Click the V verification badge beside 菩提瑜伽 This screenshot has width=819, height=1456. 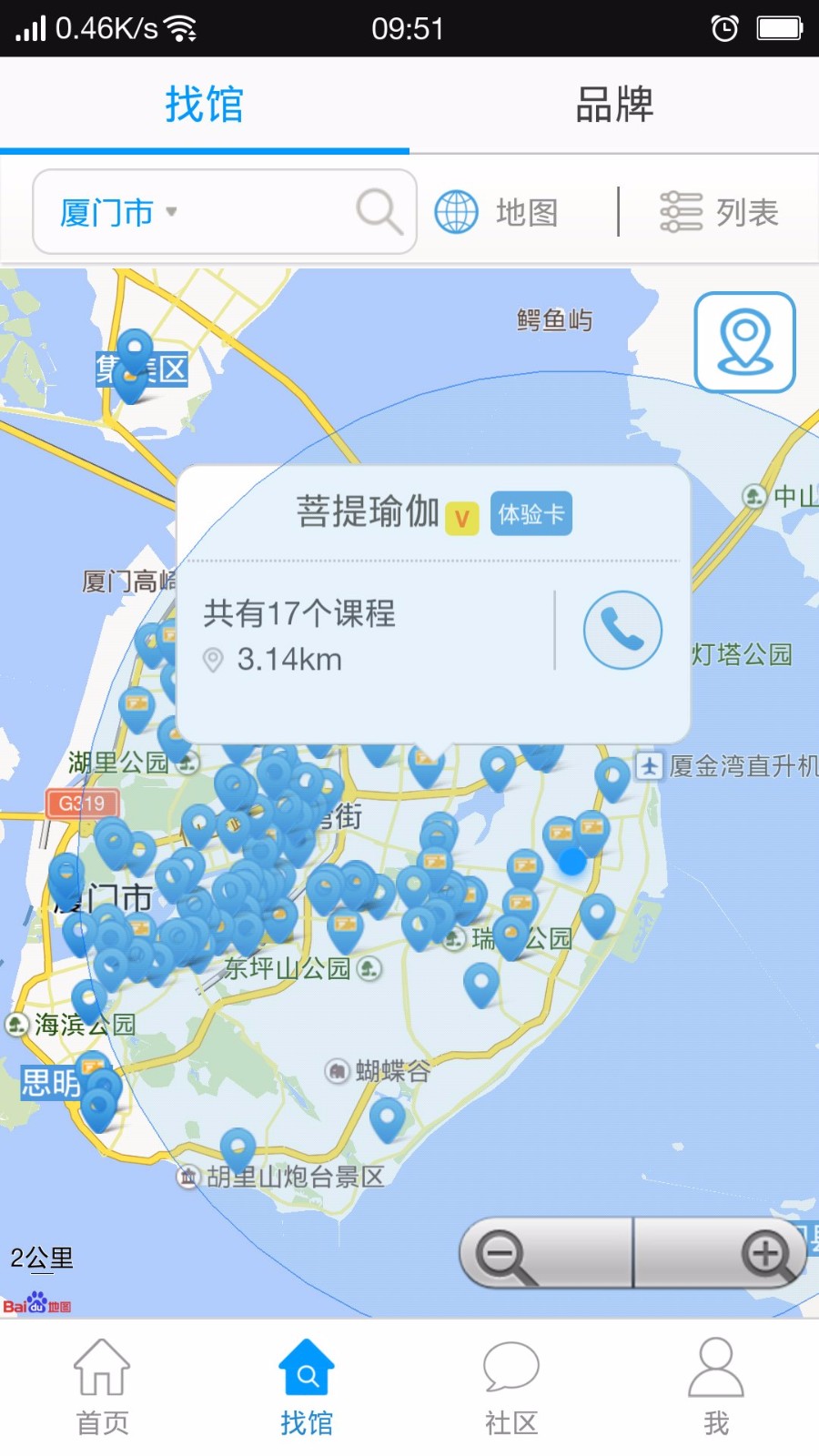click(461, 515)
